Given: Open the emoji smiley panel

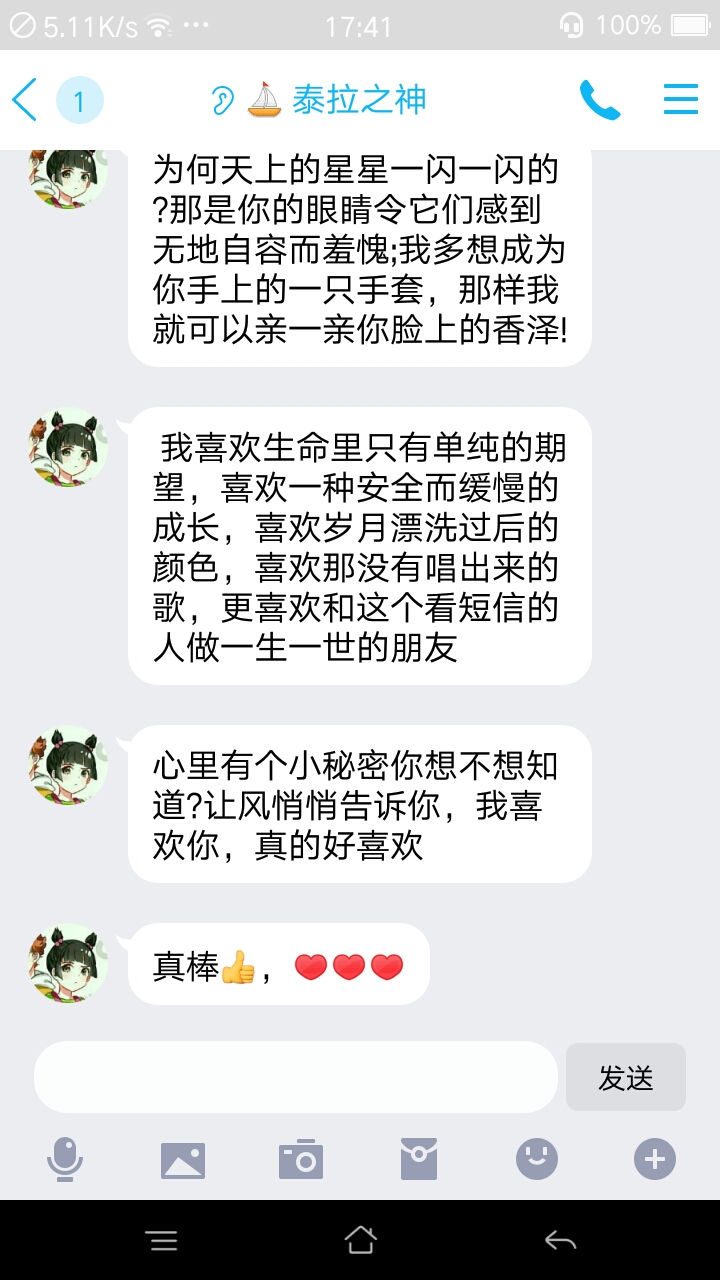Looking at the screenshot, I should tap(537, 1160).
